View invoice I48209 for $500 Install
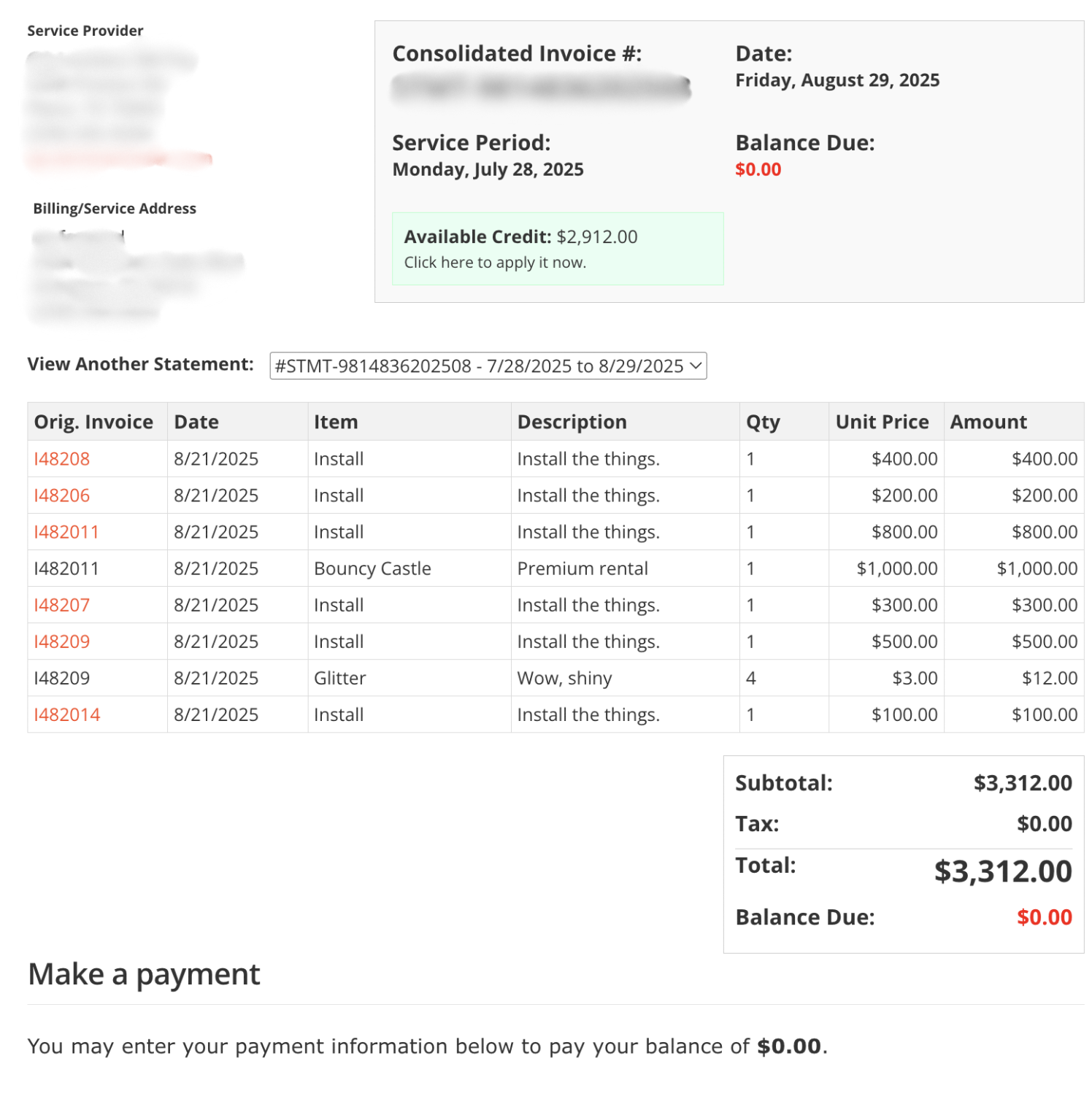This screenshot has width=1092, height=1099. [x=62, y=641]
